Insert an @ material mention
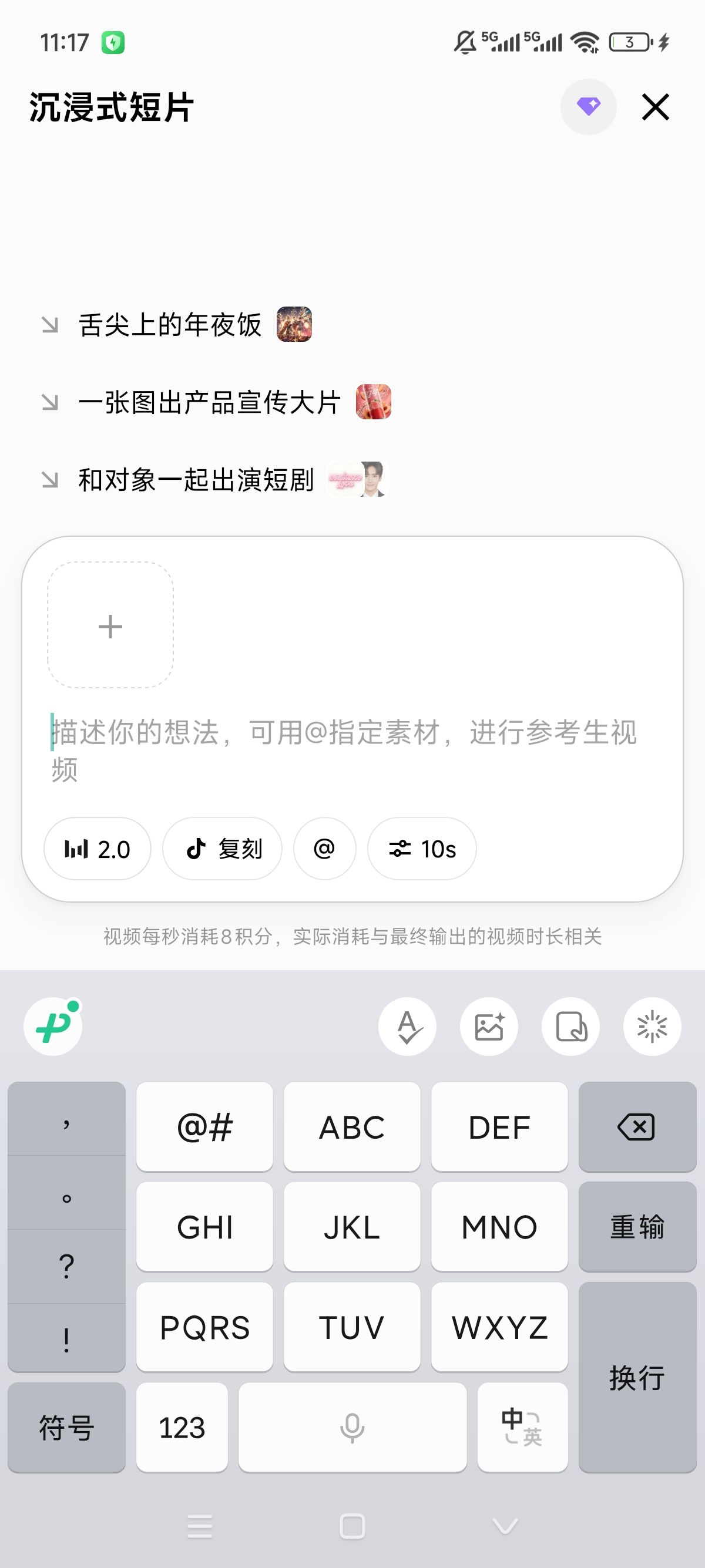Viewport: 705px width, 1568px height. tap(324, 849)
